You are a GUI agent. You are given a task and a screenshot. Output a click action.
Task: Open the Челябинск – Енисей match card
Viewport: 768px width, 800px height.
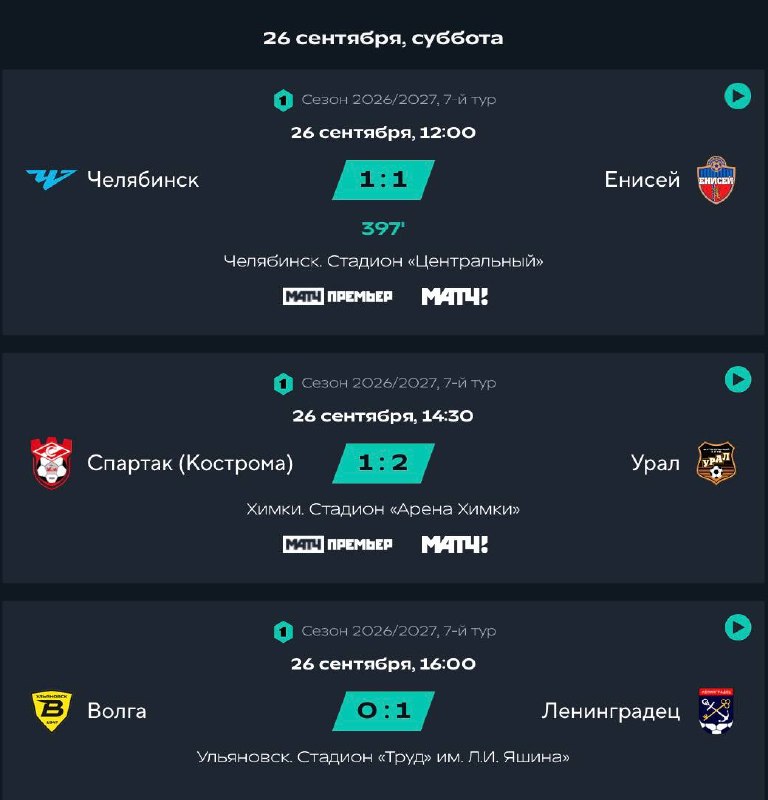pyautogui.click(x=384, y=202)
